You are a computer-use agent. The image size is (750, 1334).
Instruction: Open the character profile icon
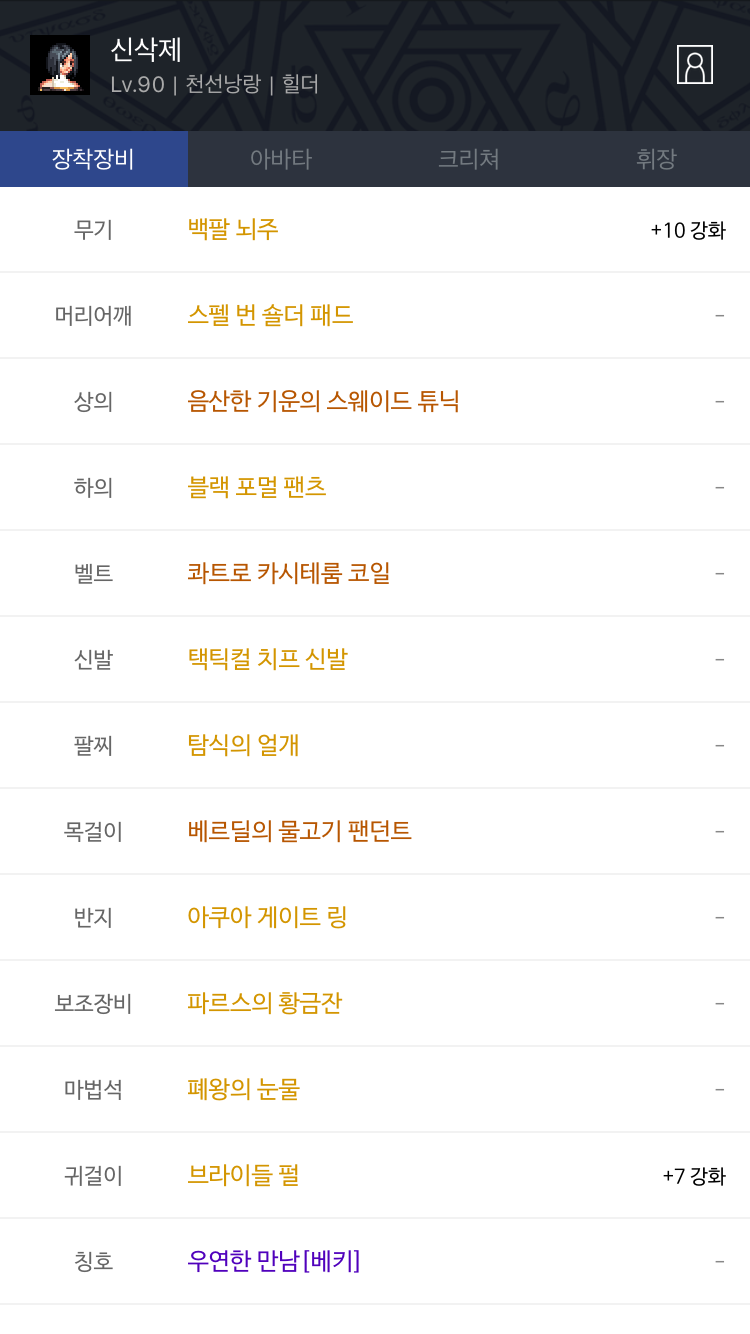pyautogui.click(x=695, y=64)
